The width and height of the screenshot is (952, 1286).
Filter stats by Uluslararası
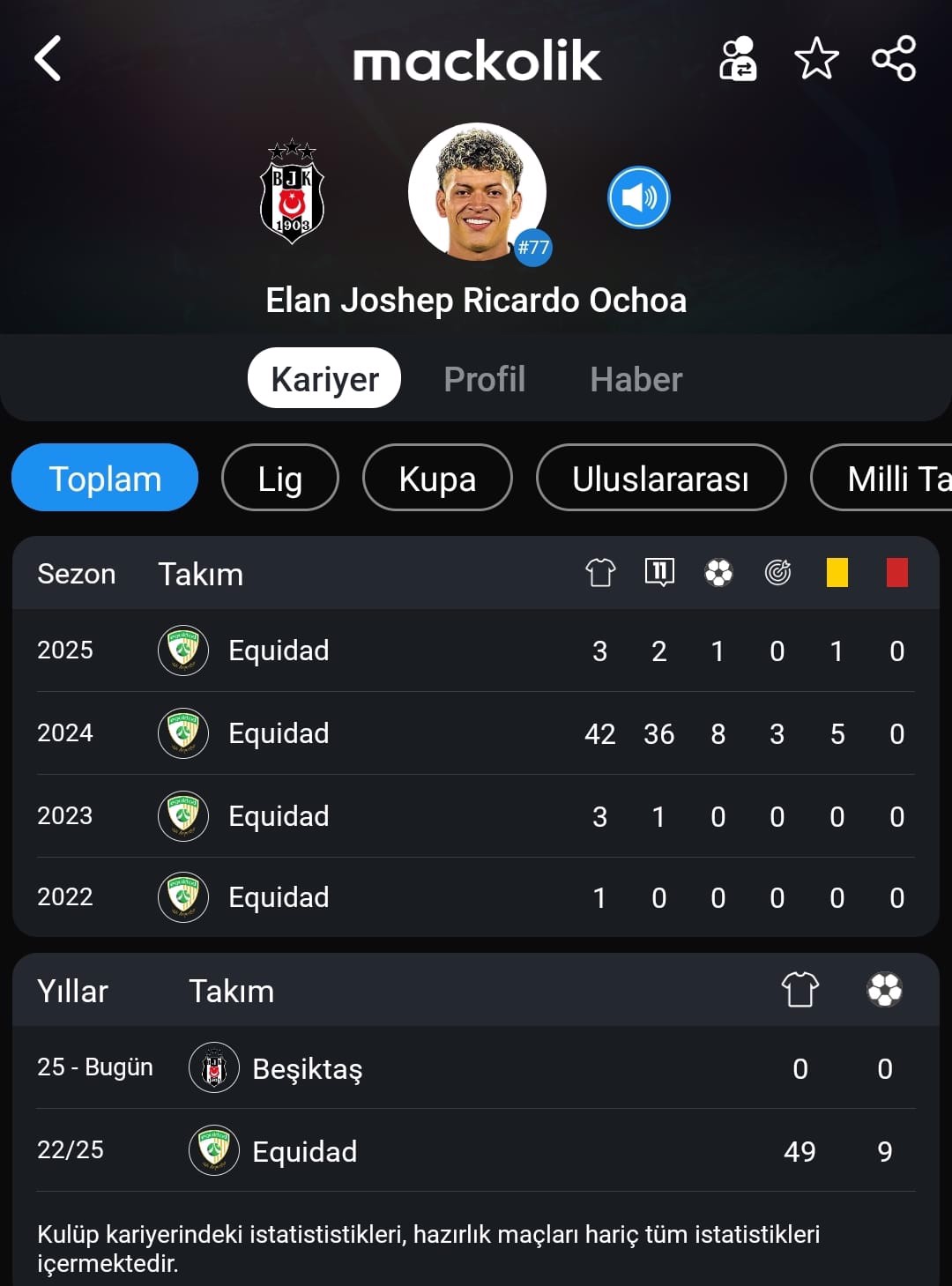click(x=660, y=479)
